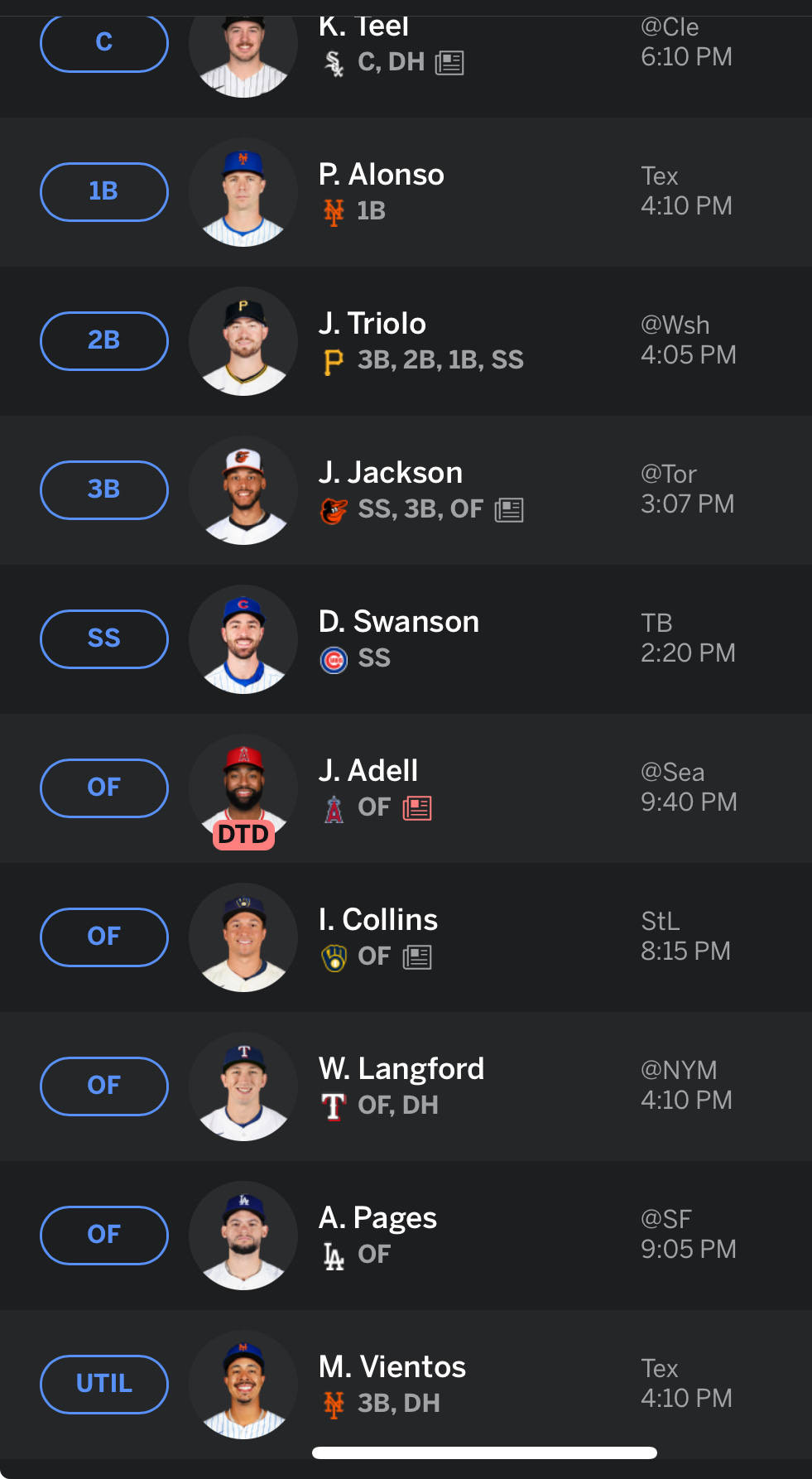812x1479 pixels.
Task: Open the news icon for J. Jackson
Action: [x=509, y=510]
